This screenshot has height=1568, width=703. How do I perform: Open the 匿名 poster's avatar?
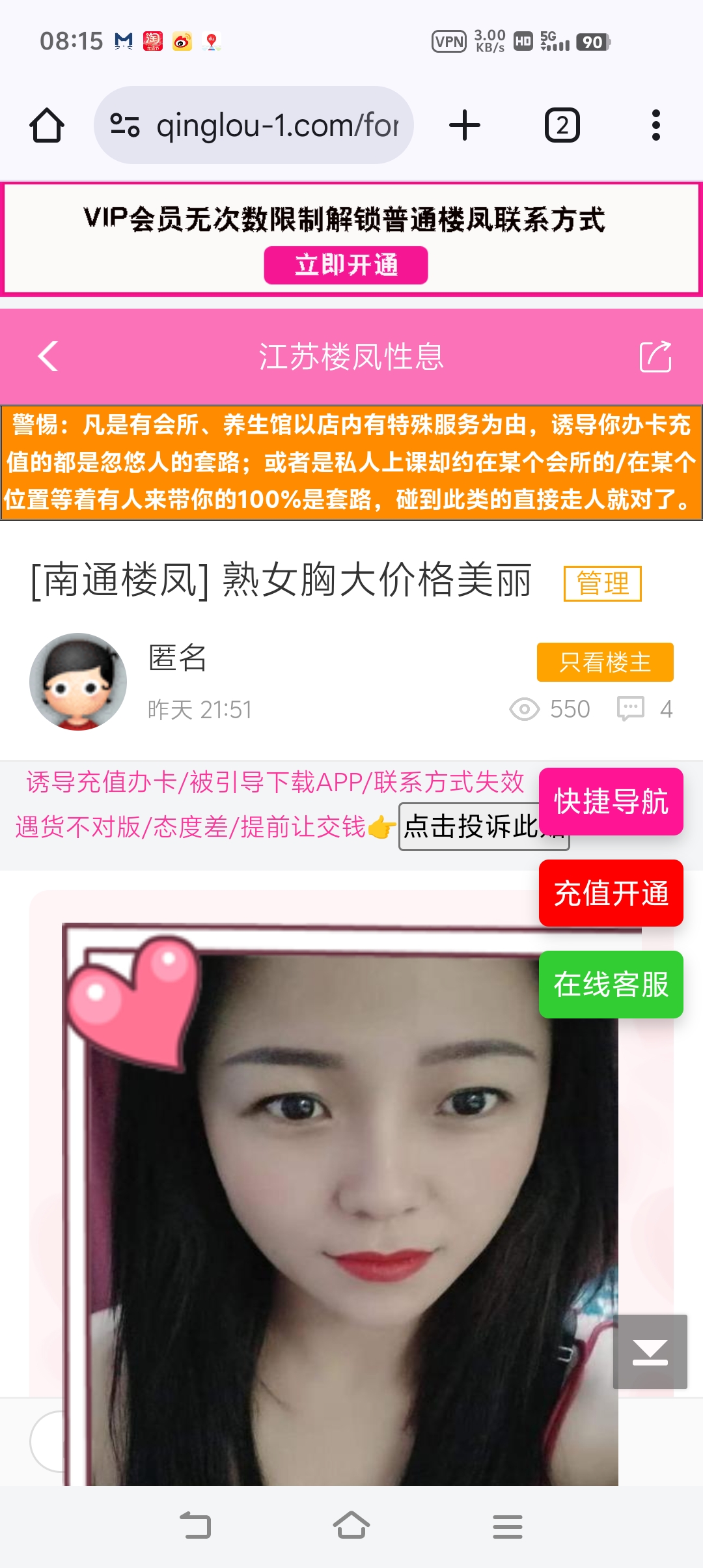[x=78, y=682]
